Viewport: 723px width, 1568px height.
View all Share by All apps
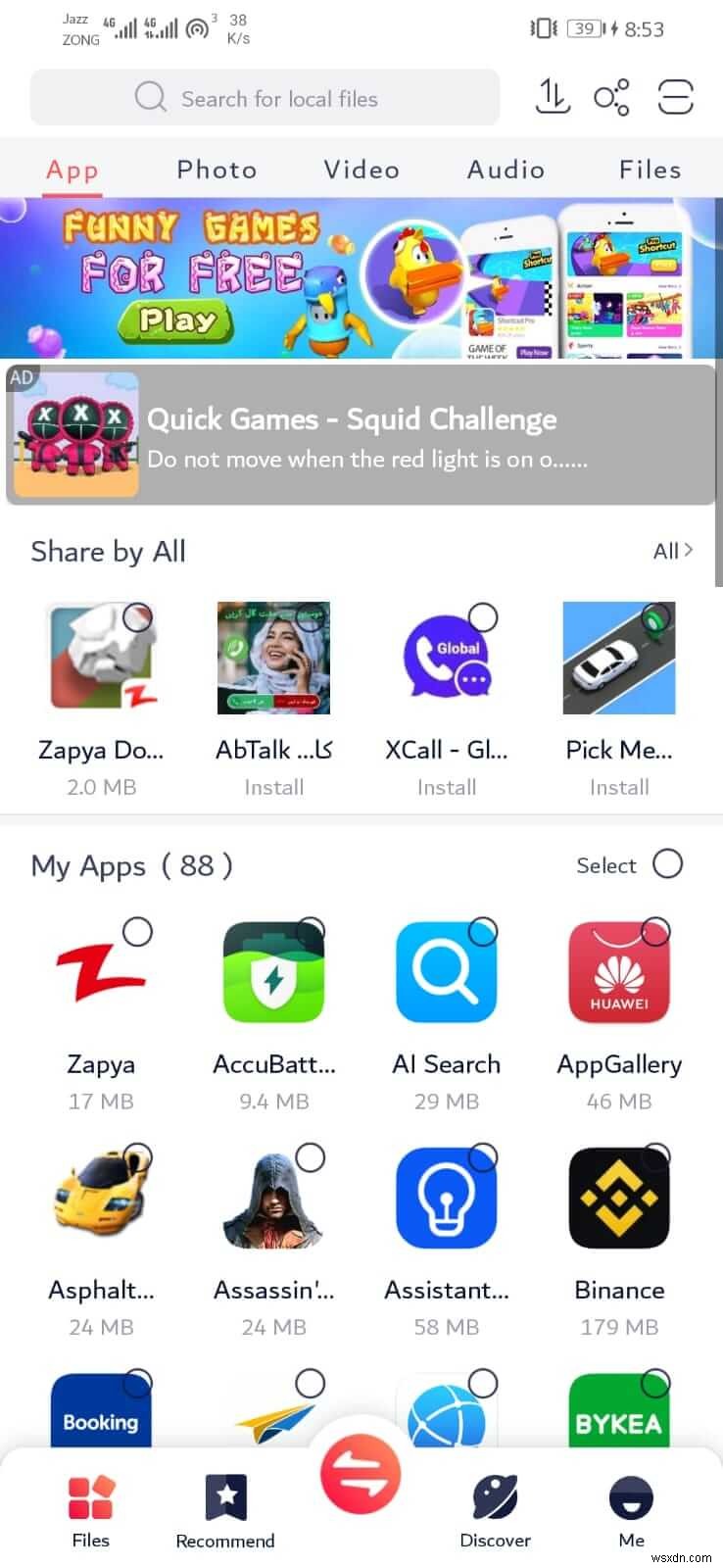coord(673,551)
